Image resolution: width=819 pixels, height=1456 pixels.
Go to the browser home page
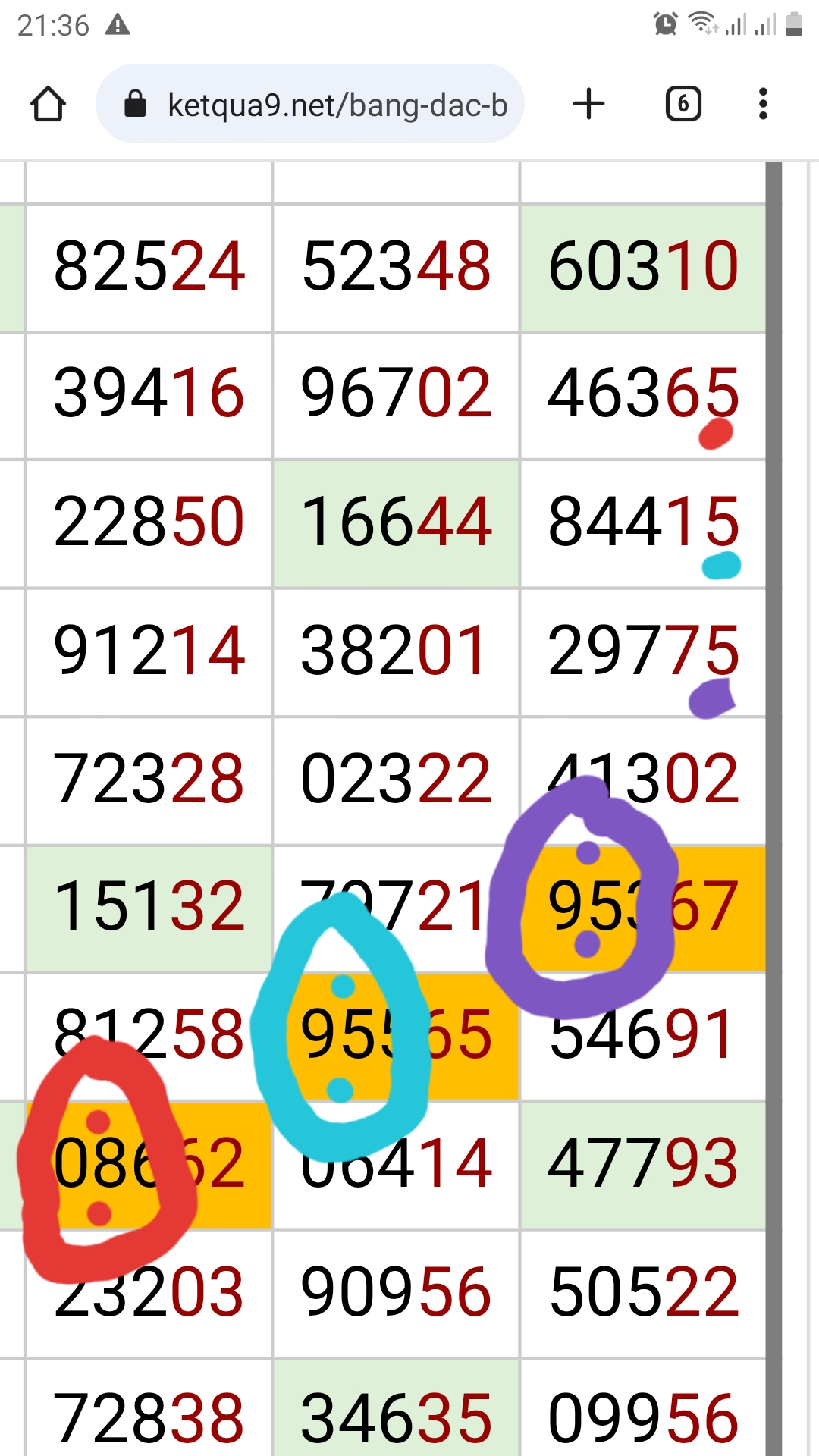[x=48, y=104]
